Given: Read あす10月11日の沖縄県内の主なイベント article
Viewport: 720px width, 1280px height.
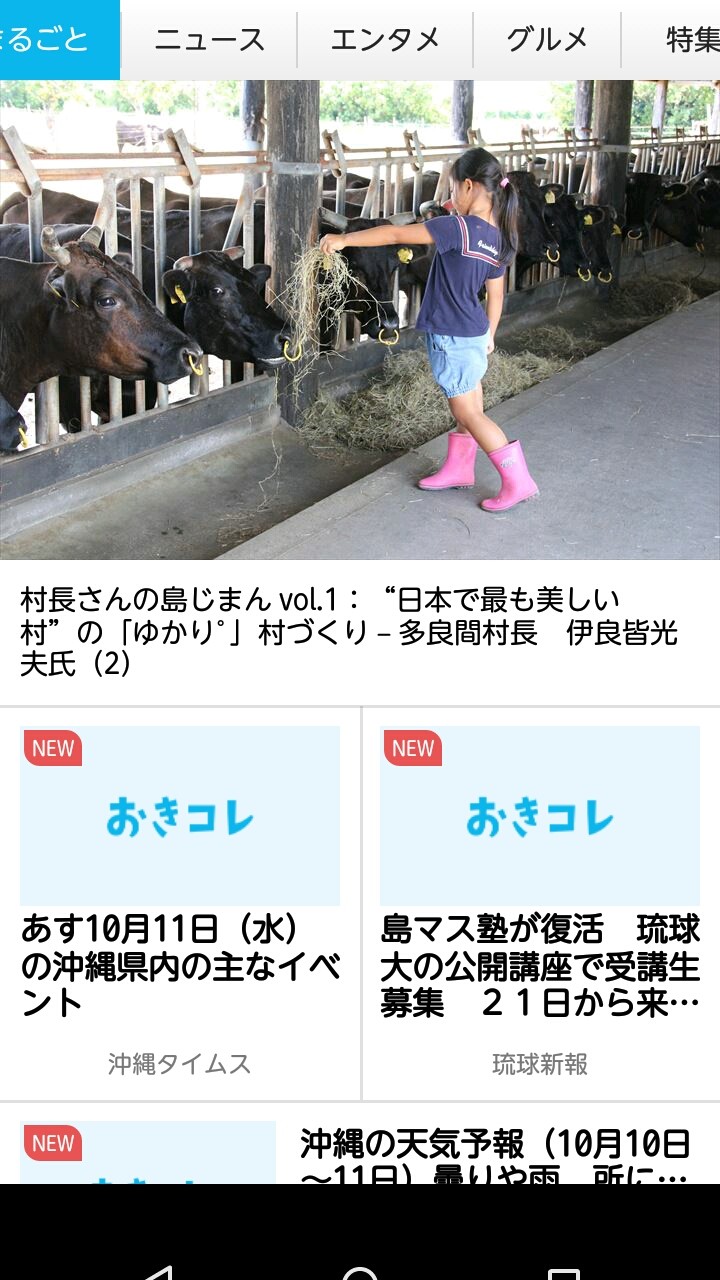Looking at the screenshot, I should coord(180,965).
